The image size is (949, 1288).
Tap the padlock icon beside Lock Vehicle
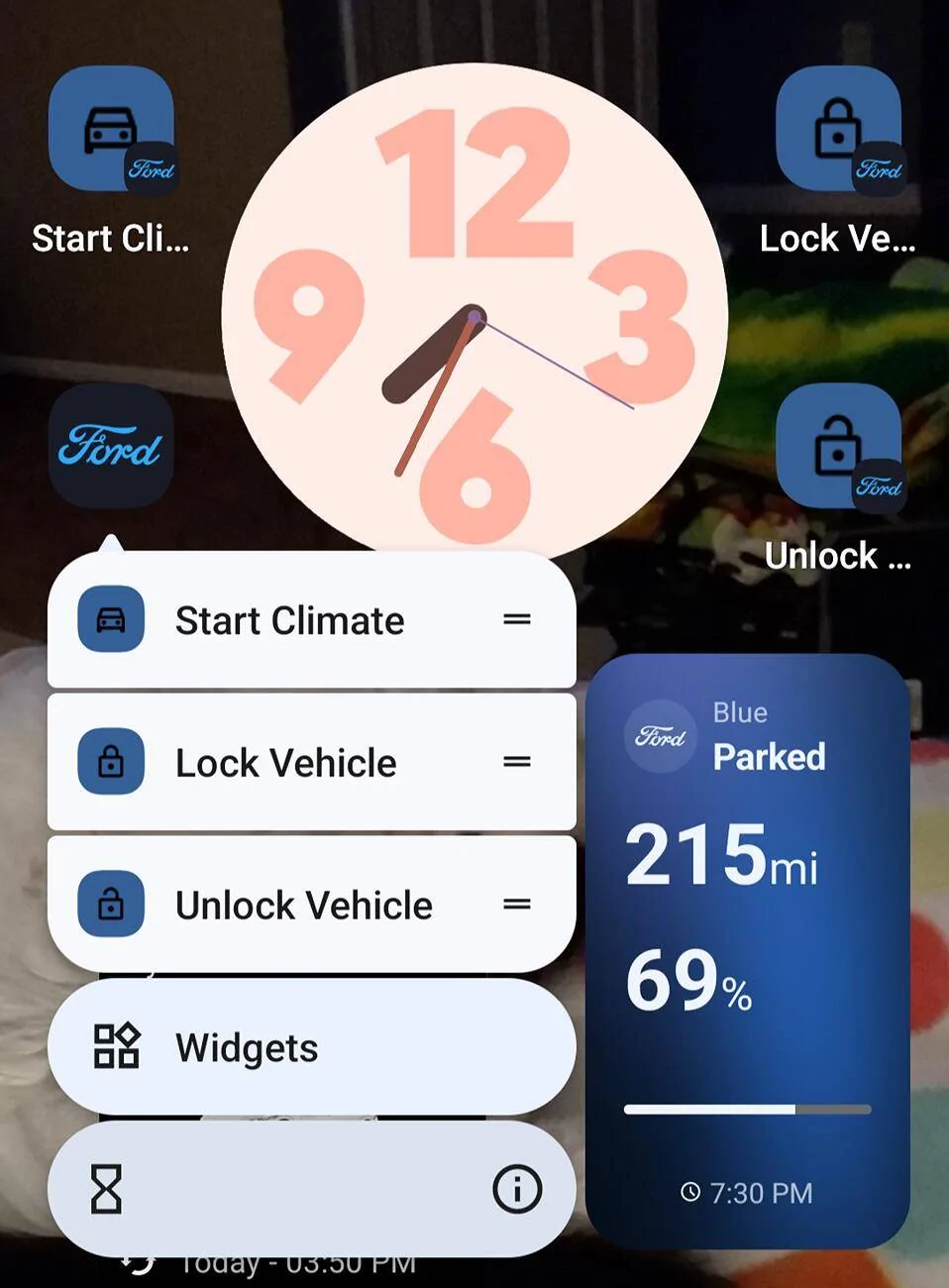[x=111, y=762]
